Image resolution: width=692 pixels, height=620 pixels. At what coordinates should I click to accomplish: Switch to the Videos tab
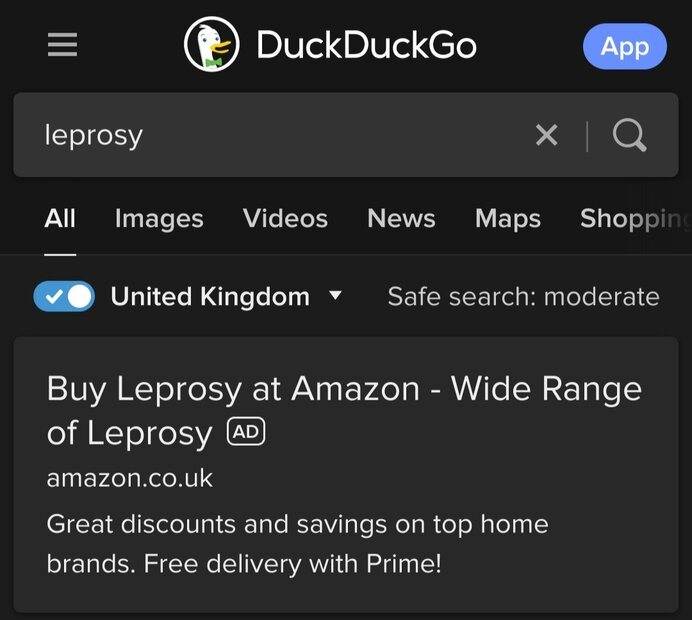coord(285,218)
